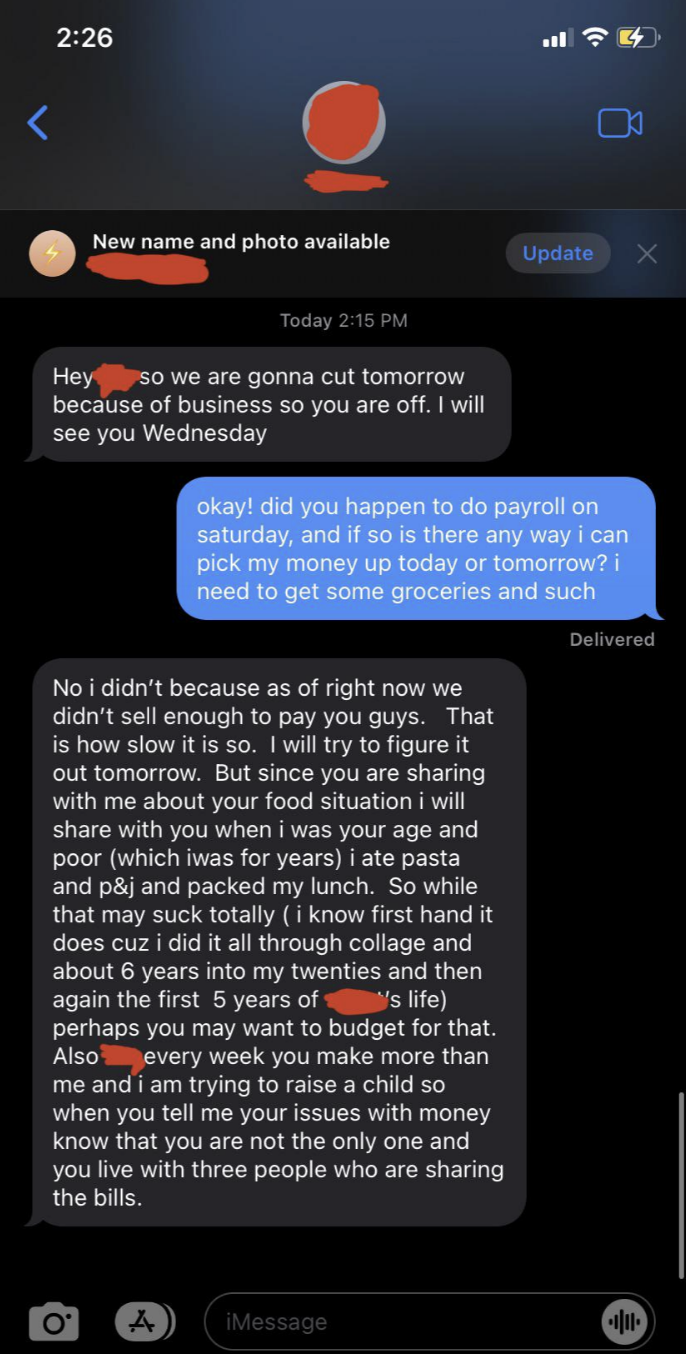Open the contact details from the avatar
Image resolution: width=686 pixels, height=1354 pixels.
point(344,123)
